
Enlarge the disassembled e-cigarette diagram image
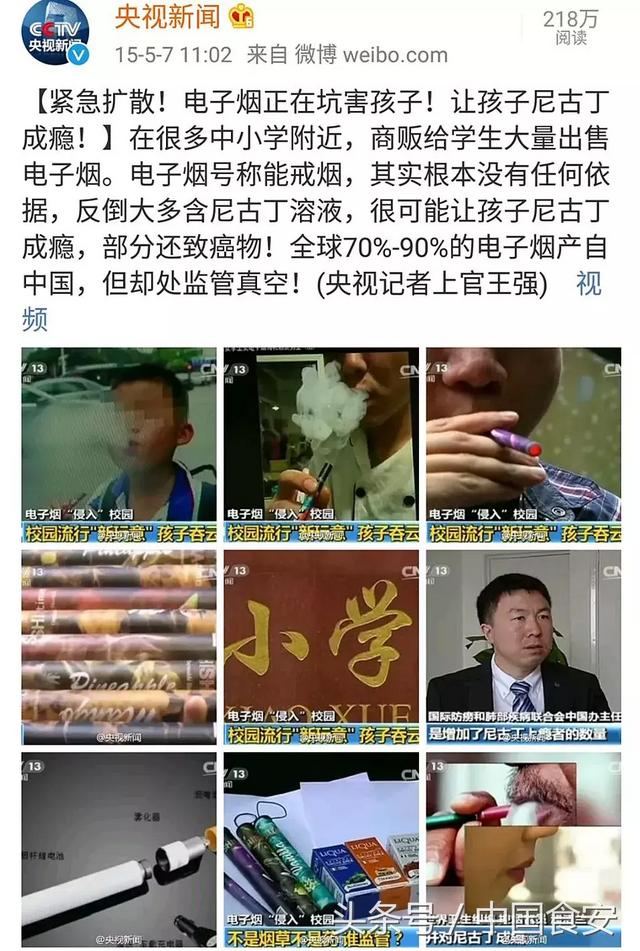pos(119,849)
